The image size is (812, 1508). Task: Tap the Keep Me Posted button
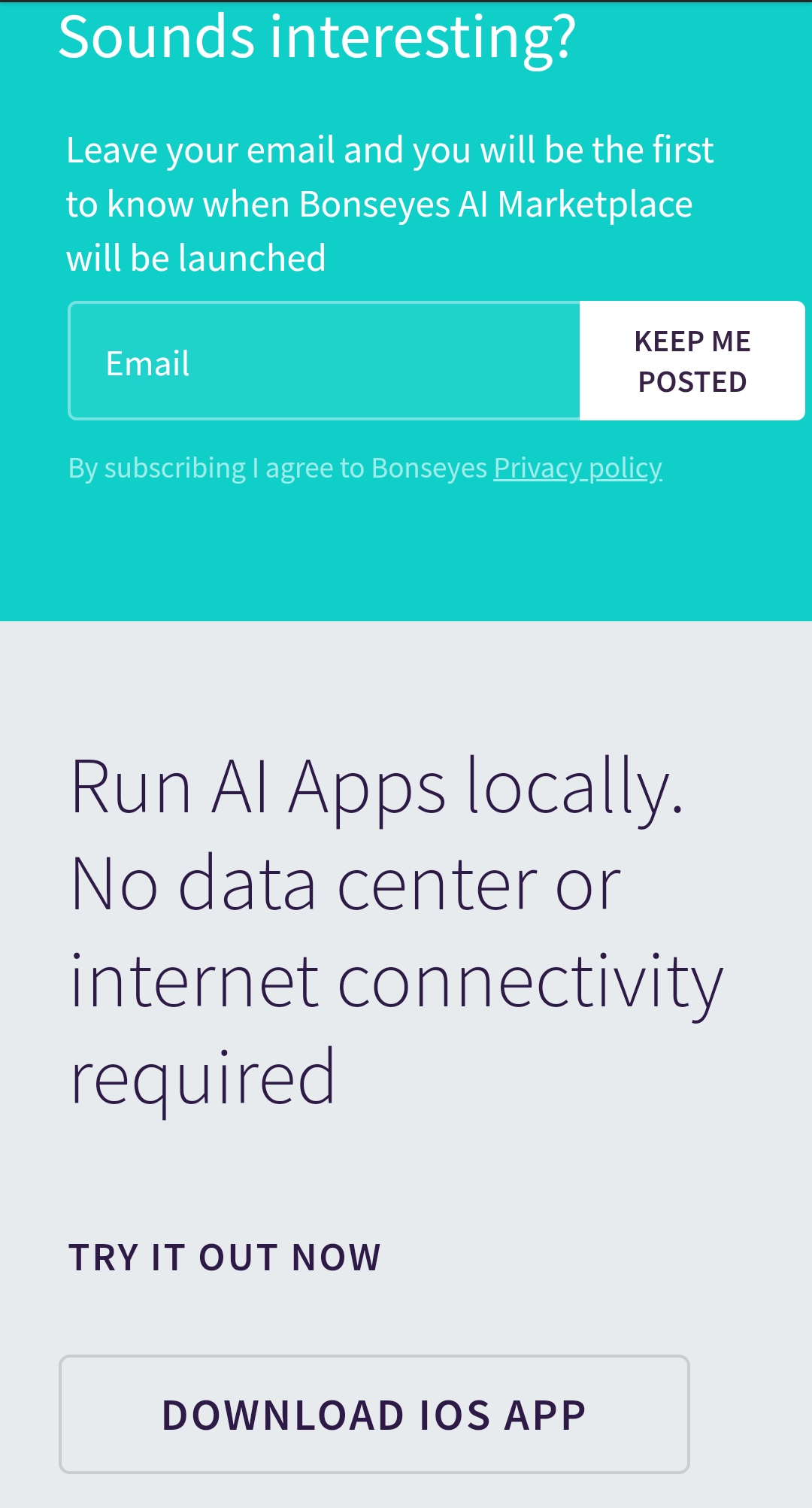click(x=692, y=362)
